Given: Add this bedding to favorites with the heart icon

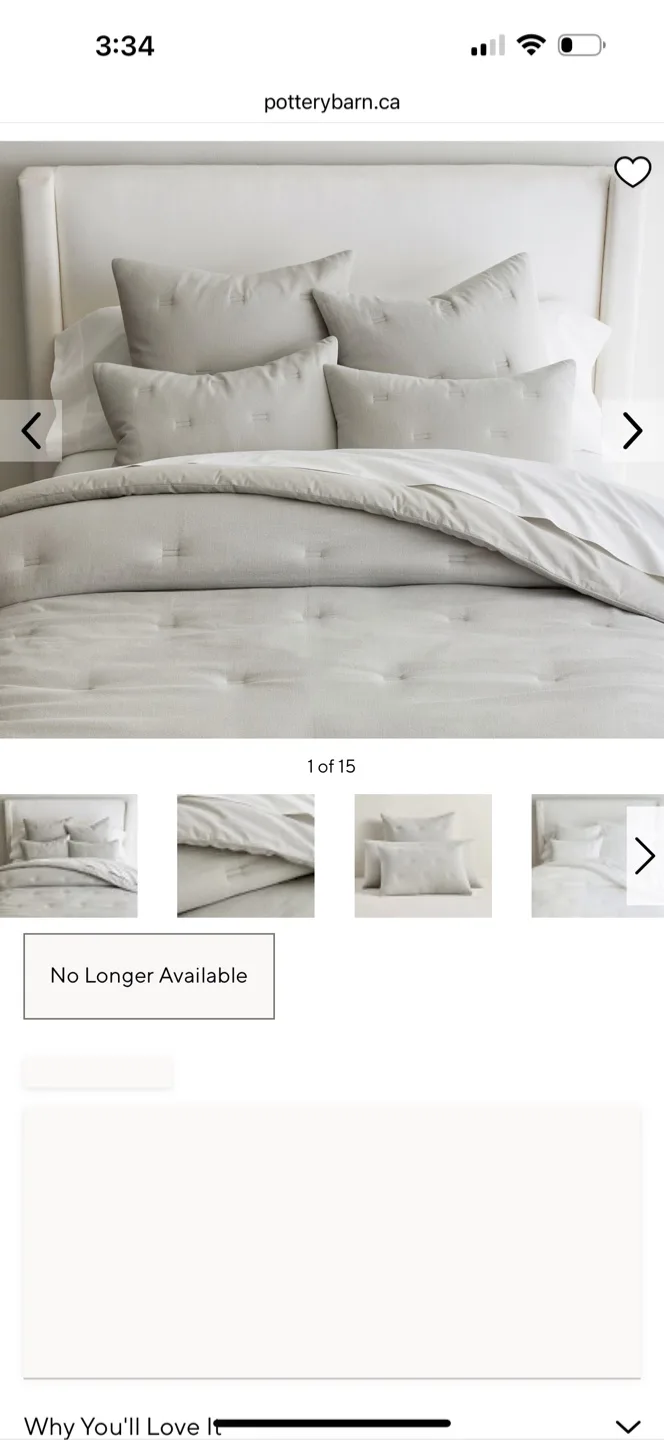Looking at the screenshot, I should click(x=632, y=172).
